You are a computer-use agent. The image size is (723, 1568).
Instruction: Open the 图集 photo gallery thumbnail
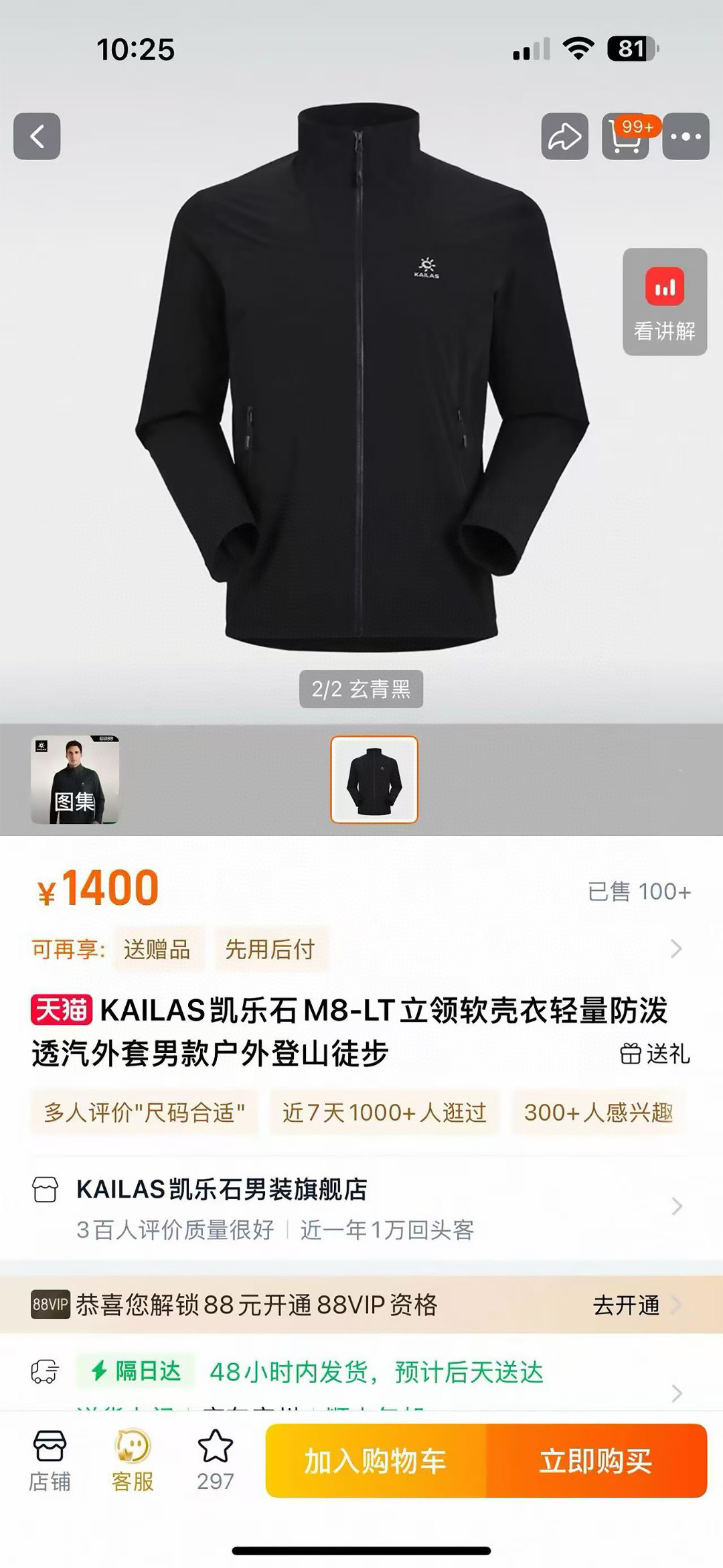(x=75, y=780)
